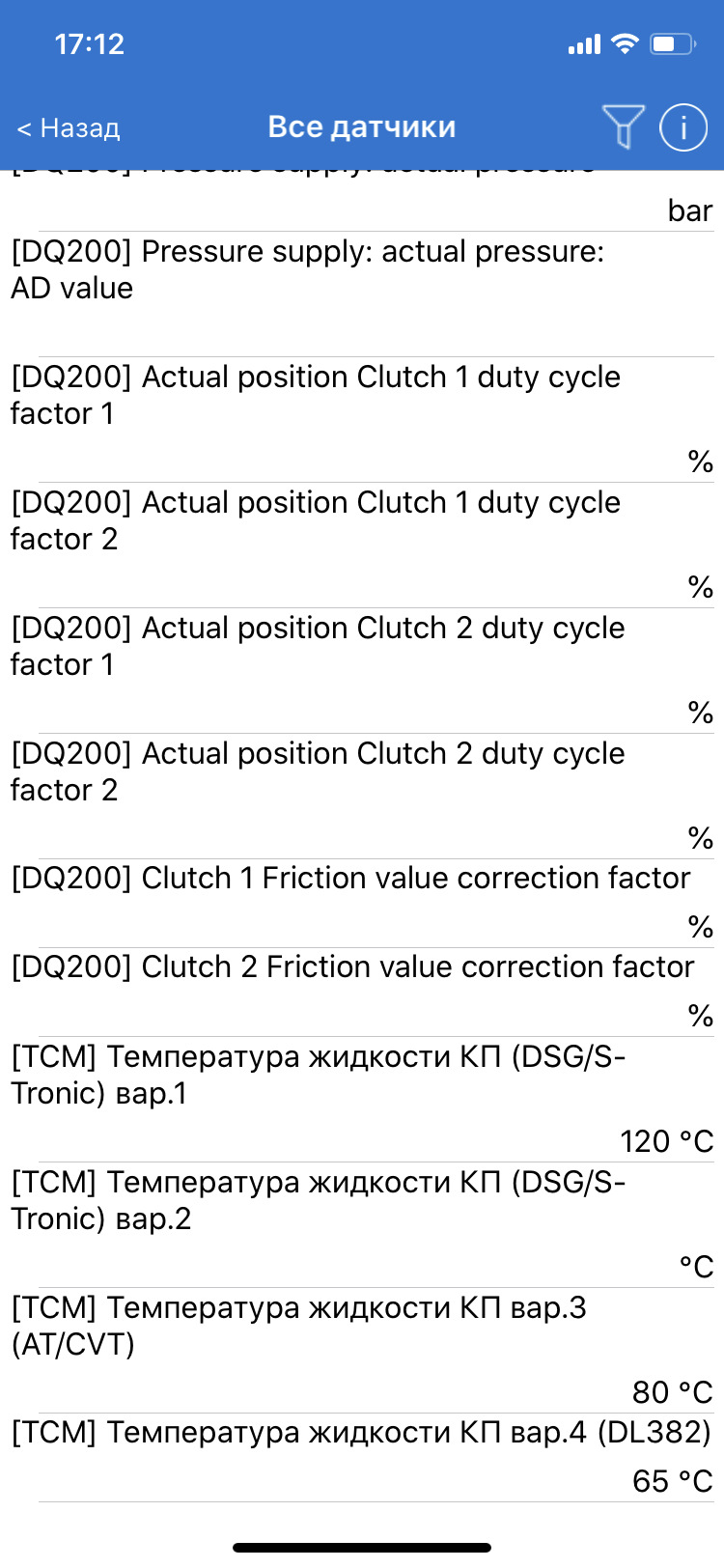Open the sensor filter funnel icon
This screenshot has height=1568, width=724.
click(623, 126)
